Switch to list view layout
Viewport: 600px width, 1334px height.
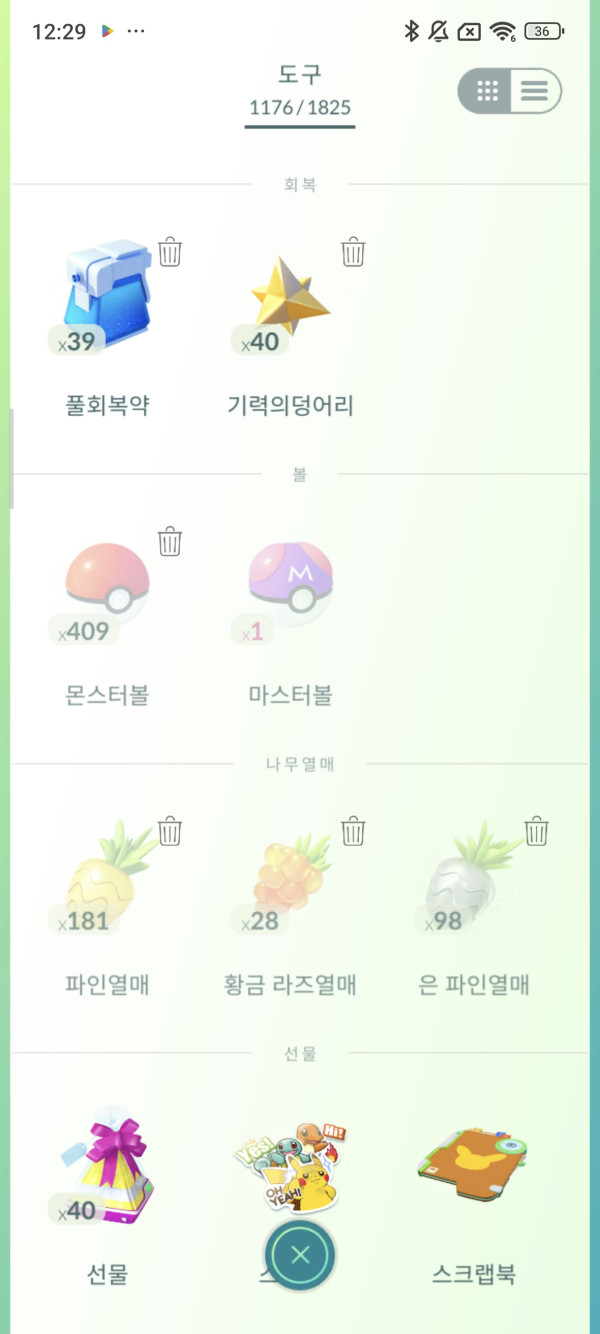tap(535, 92)
